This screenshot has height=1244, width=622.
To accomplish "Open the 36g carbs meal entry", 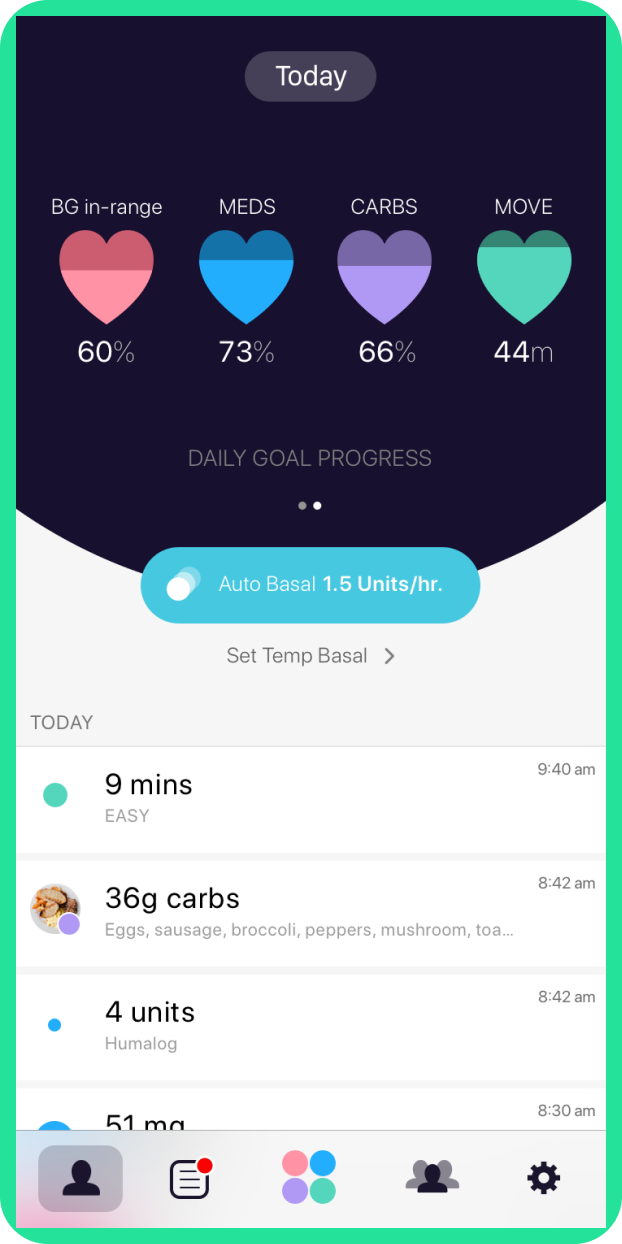I will [310, 912].
